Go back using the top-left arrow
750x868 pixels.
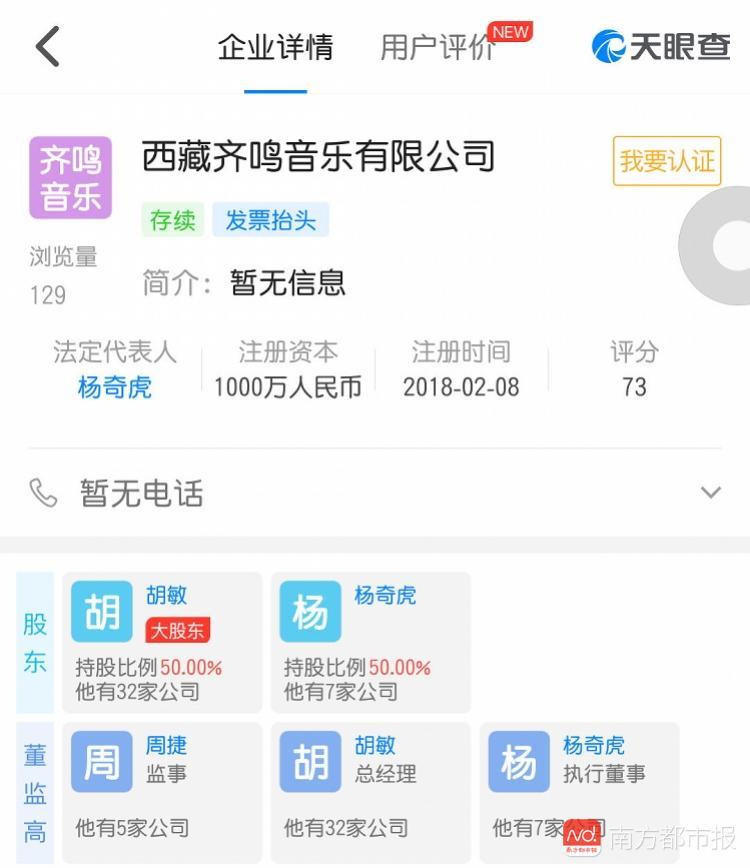click(x=48, y=47)
